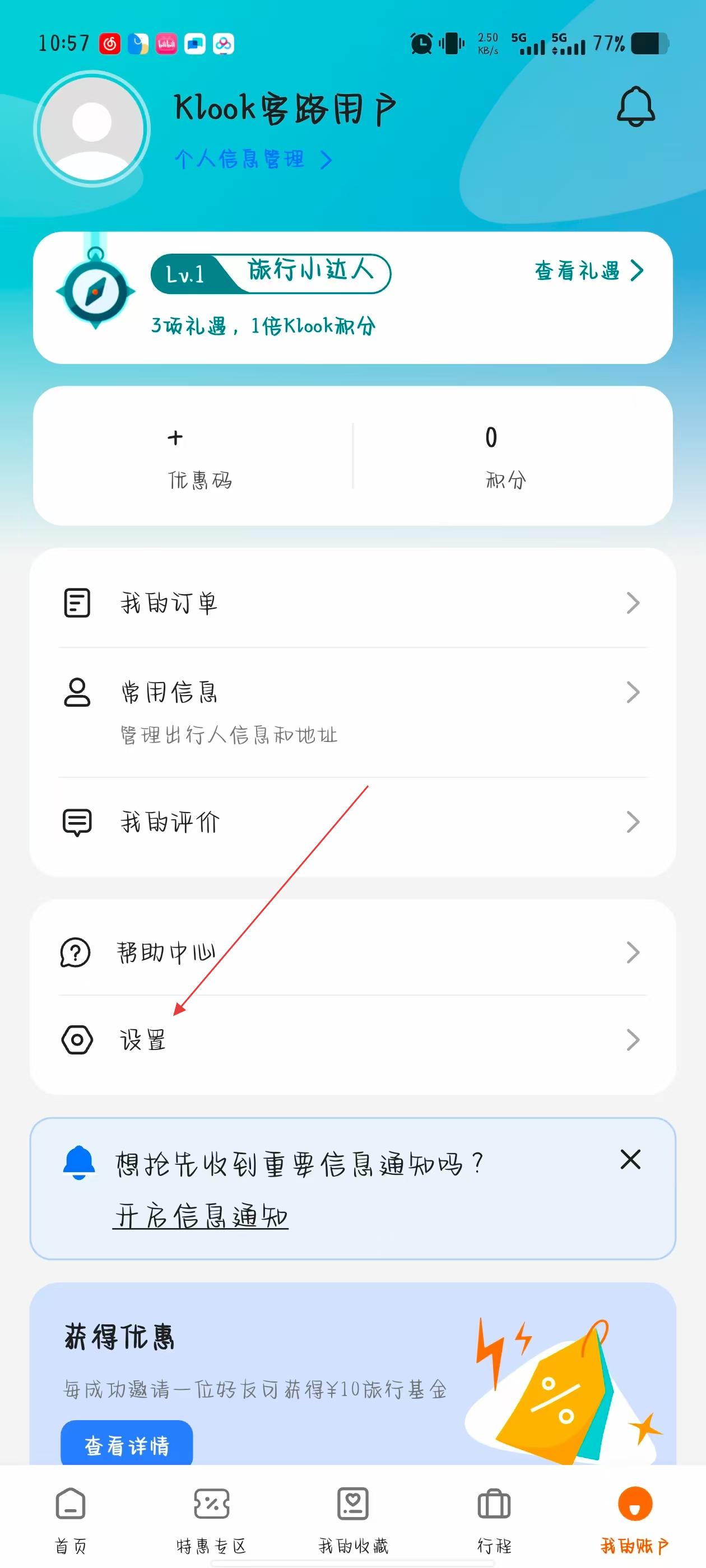The width and height of the screenshot is (706, 1568).
Task: Switch to 首页 tab
Action: tap(71, 1518)
